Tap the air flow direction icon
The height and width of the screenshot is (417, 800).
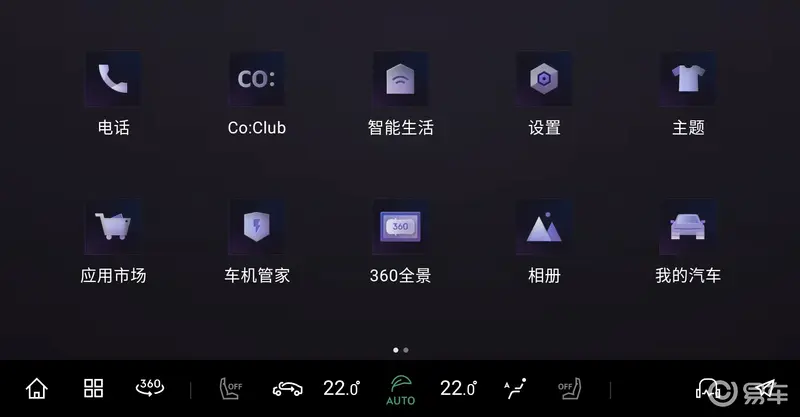514,388
